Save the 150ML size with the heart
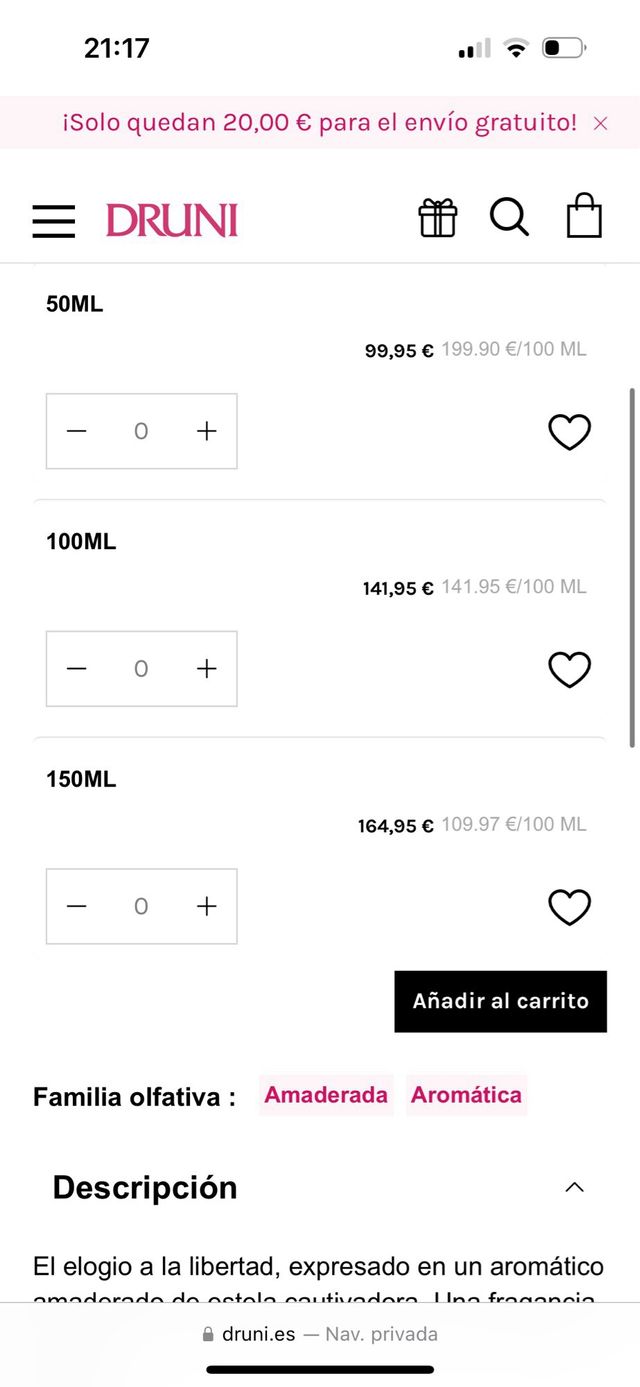 click(x=570, y=907)
